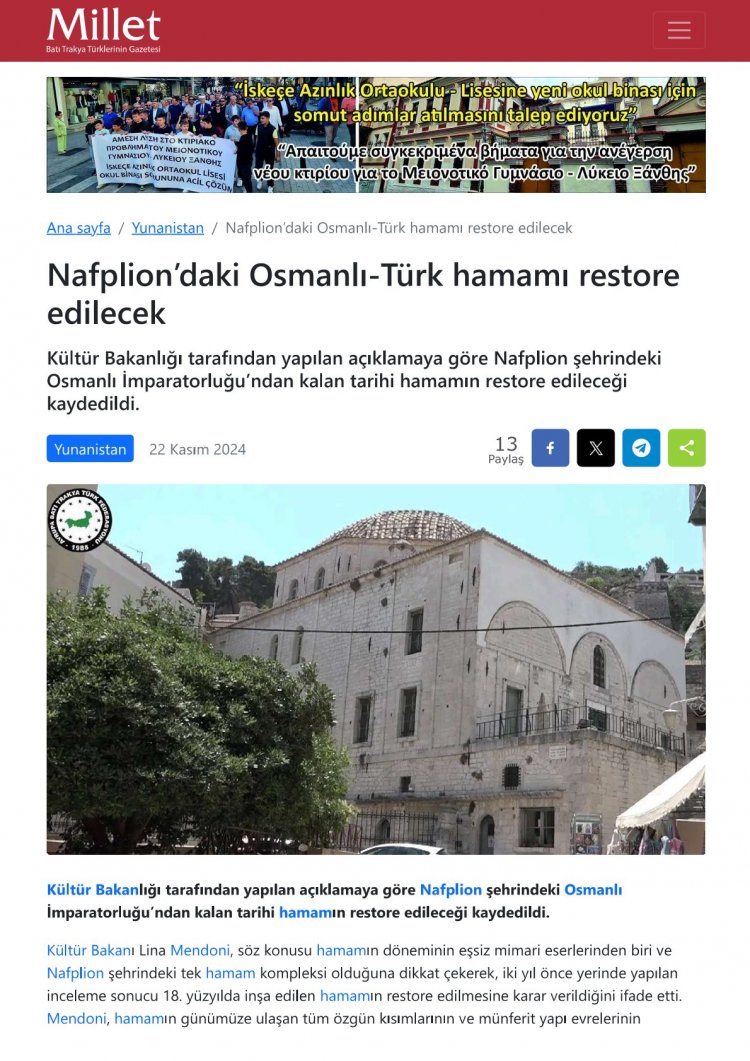Open the green share options button
Image resolution: width=750 pixels, height=1061 pixels.
pos(686,448)
